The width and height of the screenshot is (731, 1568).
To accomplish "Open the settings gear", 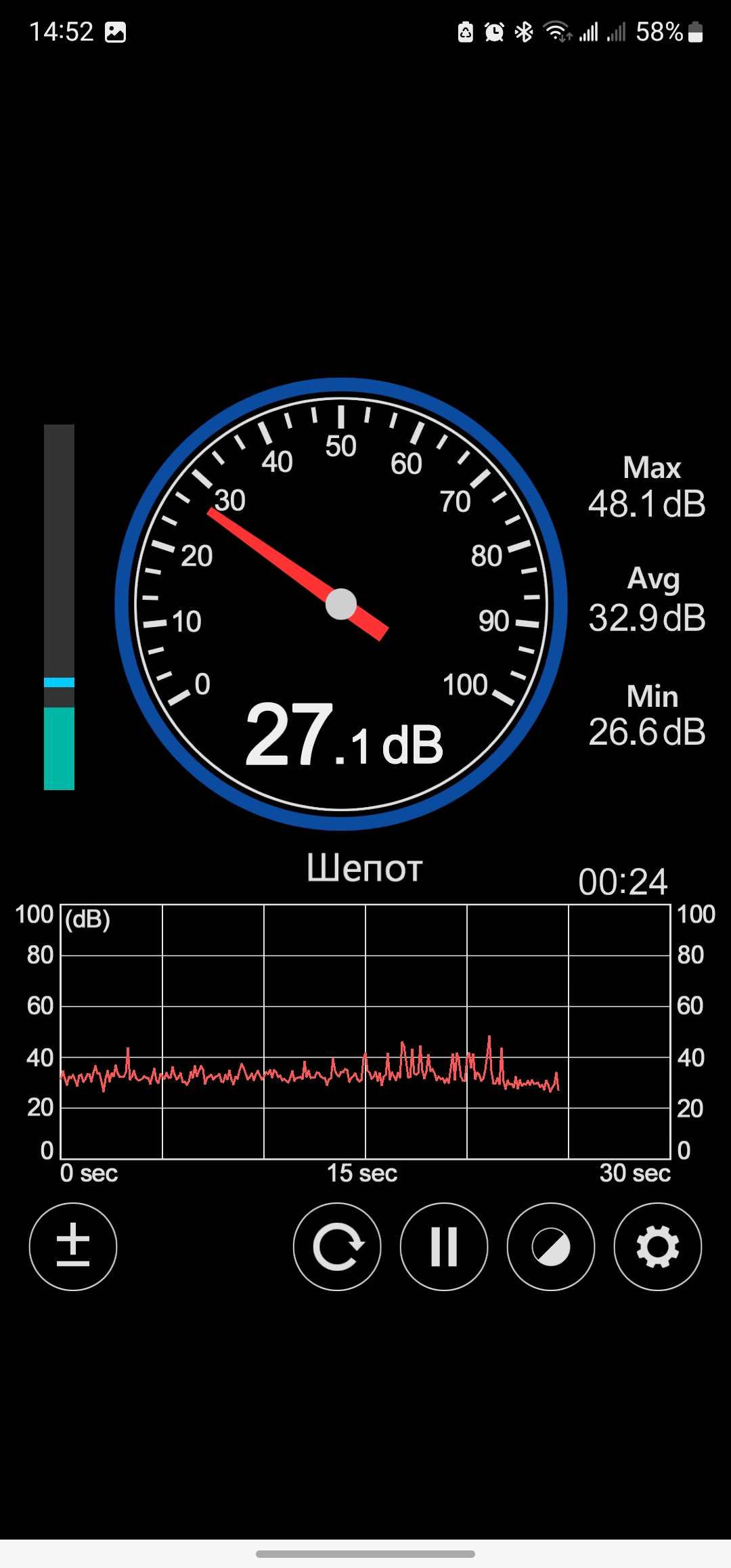I will (658, 1246).
